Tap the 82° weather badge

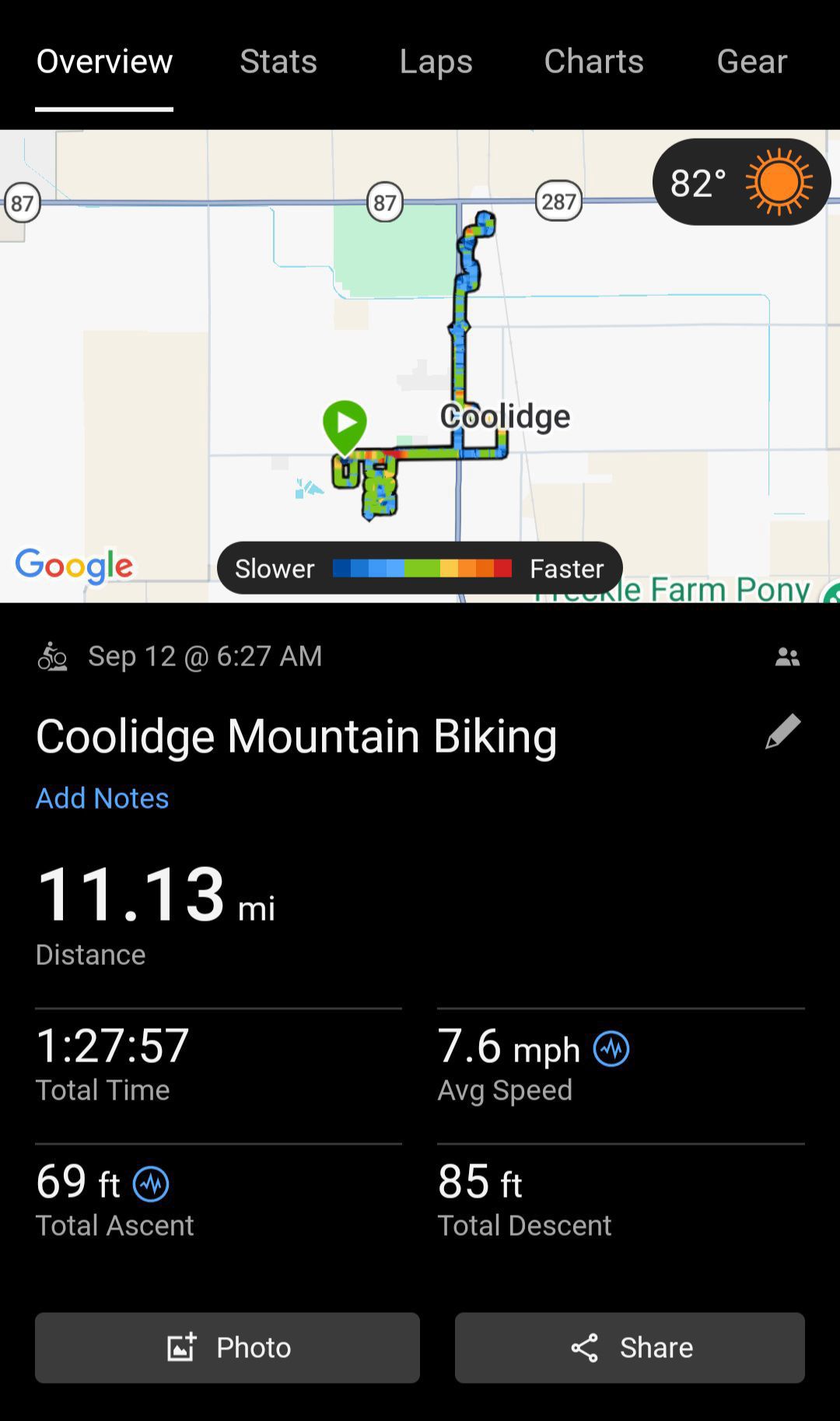point(741,182)
